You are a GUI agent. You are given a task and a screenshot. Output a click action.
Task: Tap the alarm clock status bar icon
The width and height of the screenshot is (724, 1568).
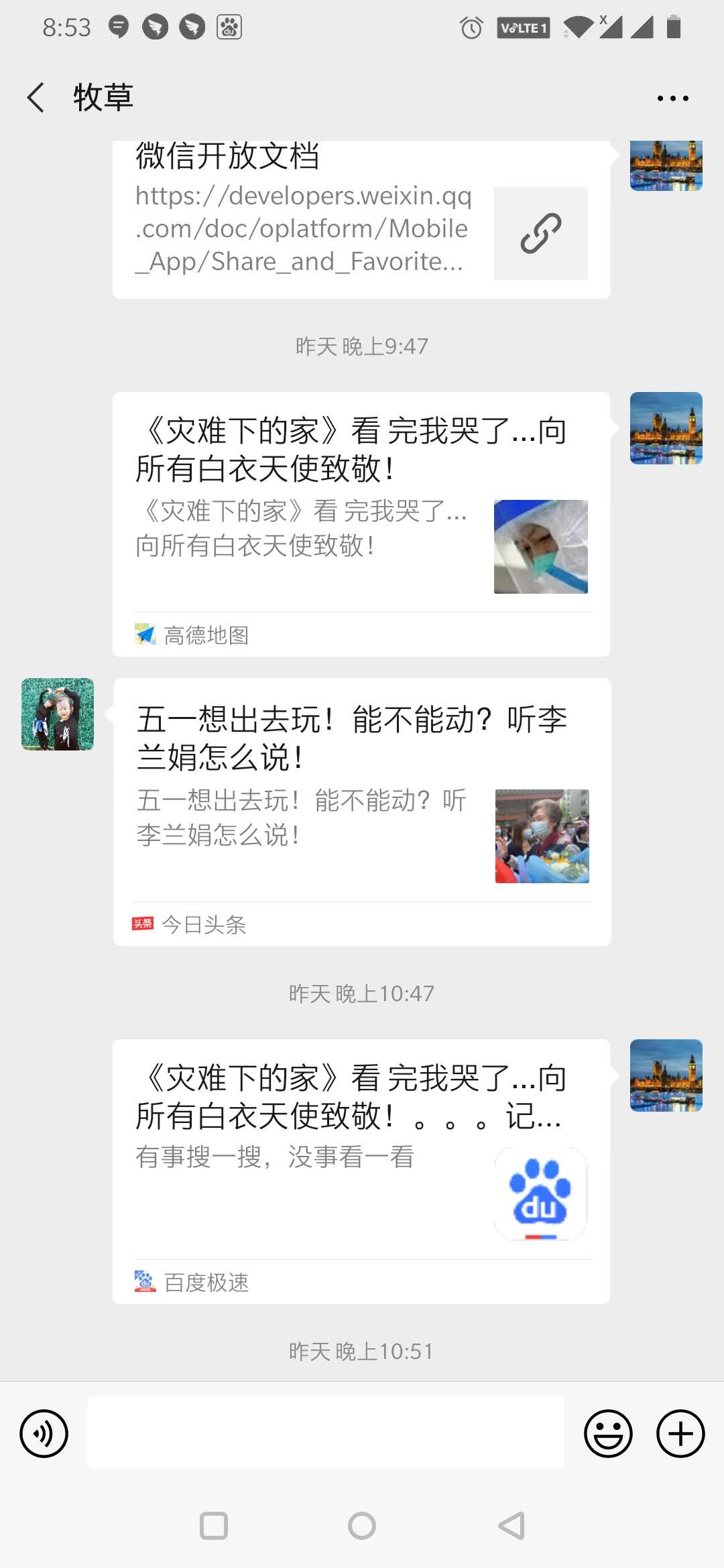point(471,28)
